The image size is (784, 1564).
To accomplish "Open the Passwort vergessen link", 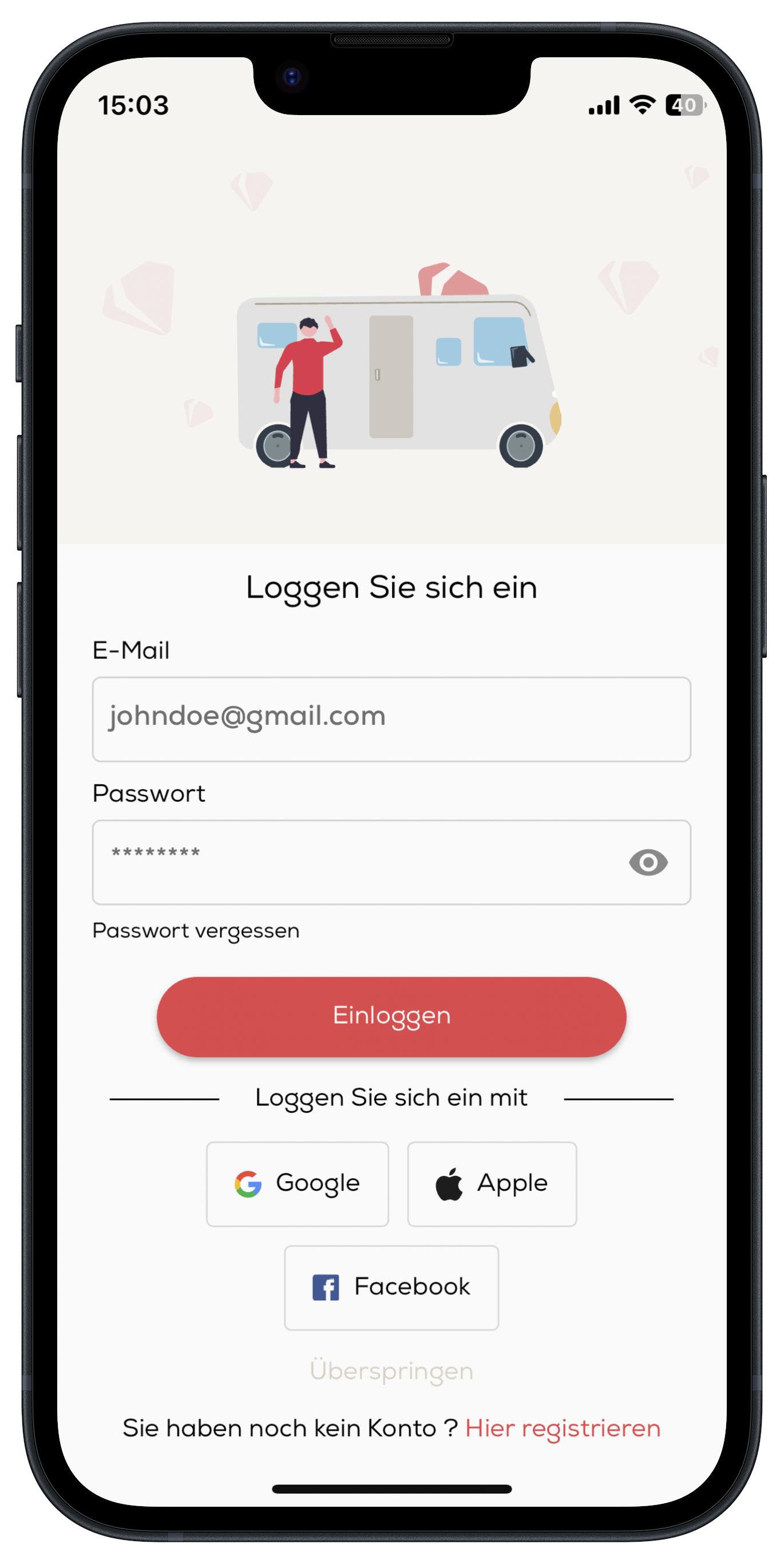I will 196,931.
